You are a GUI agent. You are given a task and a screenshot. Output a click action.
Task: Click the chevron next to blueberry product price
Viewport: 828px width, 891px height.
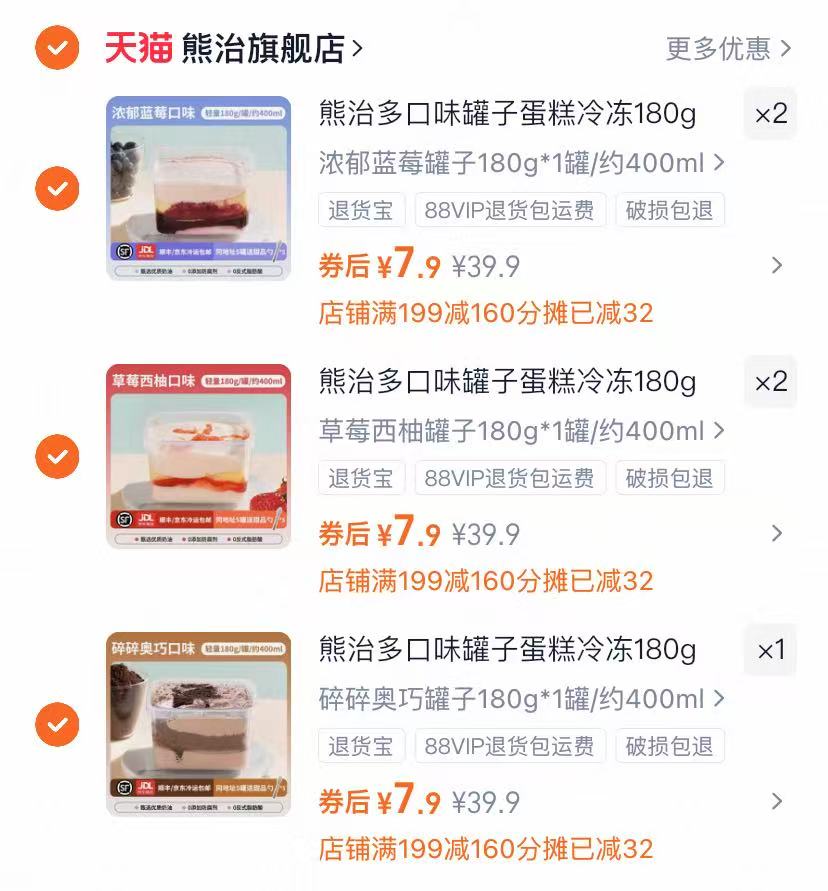tap(775, 267)
